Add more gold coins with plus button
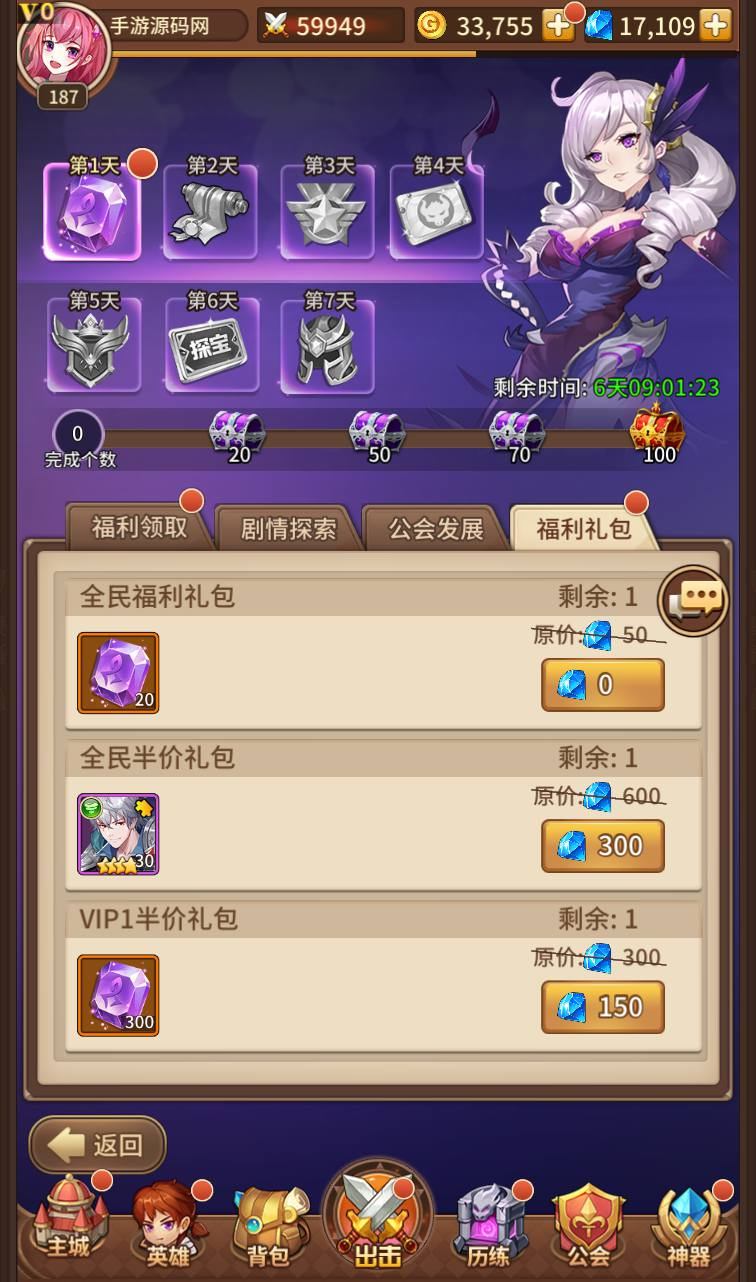This screenshot has width=756, height=1282. 557,25
